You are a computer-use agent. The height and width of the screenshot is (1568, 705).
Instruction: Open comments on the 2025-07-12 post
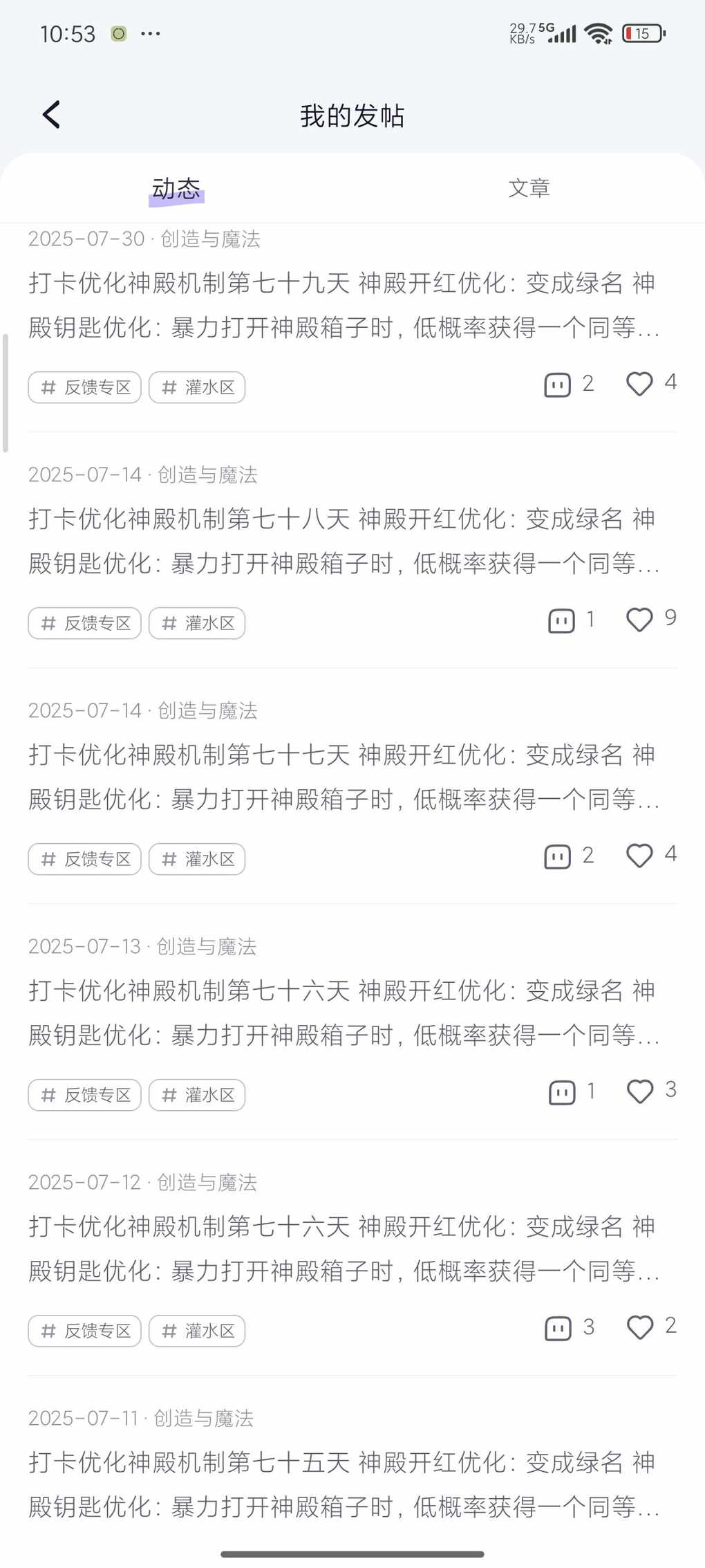coord(558,1328)
